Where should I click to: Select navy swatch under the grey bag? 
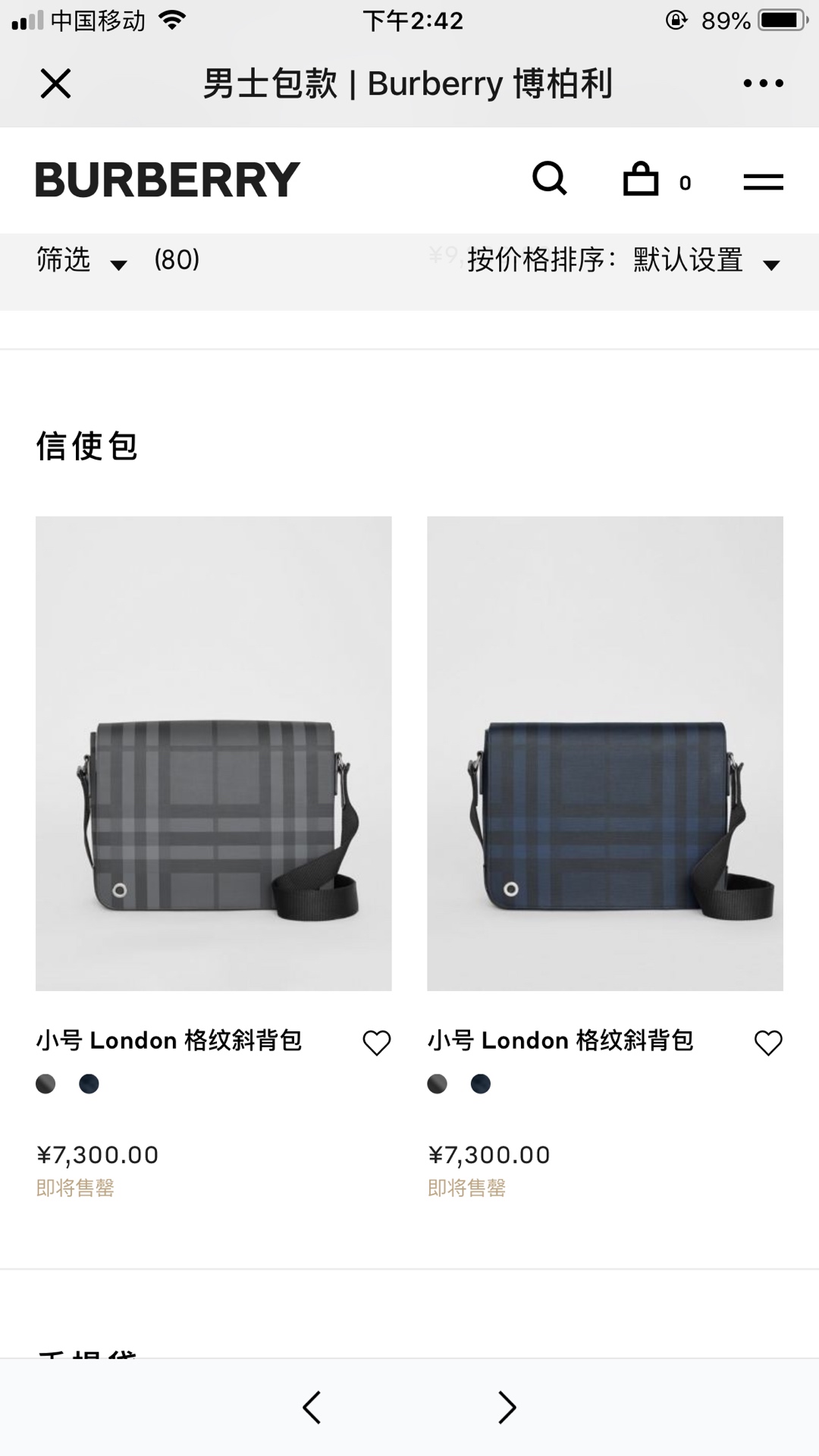pos(89,1084)
